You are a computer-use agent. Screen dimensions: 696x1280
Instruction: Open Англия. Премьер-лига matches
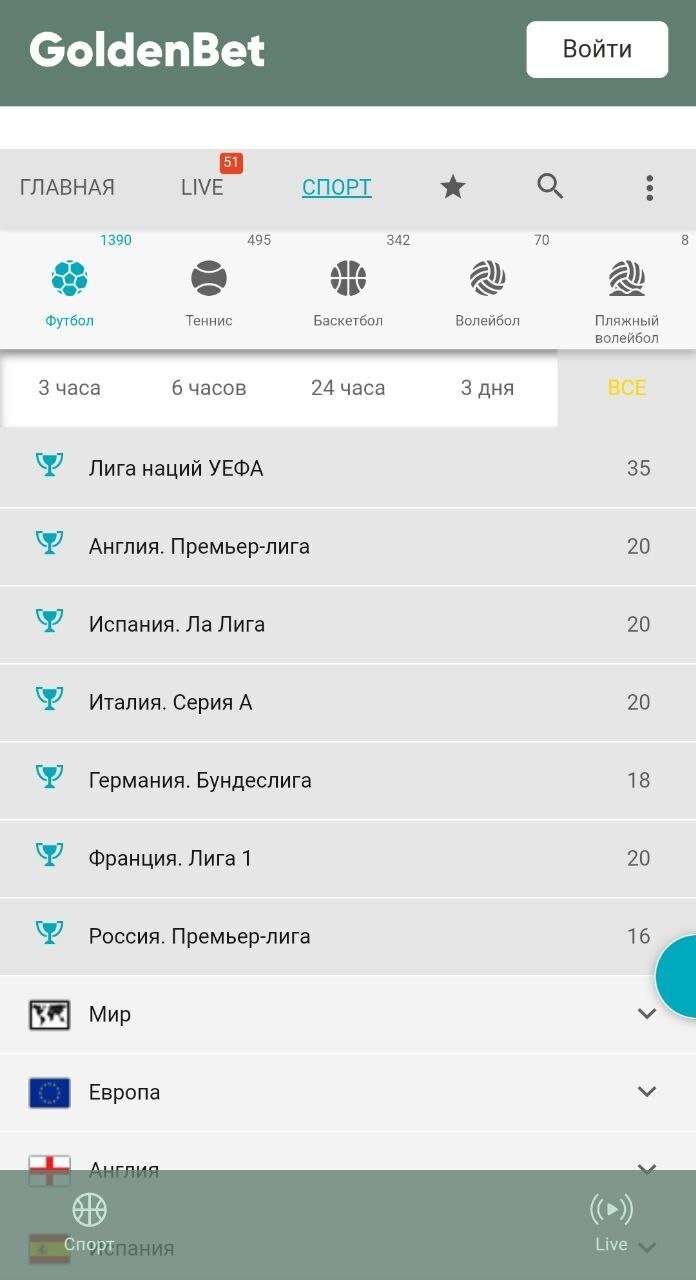(199, 546)
